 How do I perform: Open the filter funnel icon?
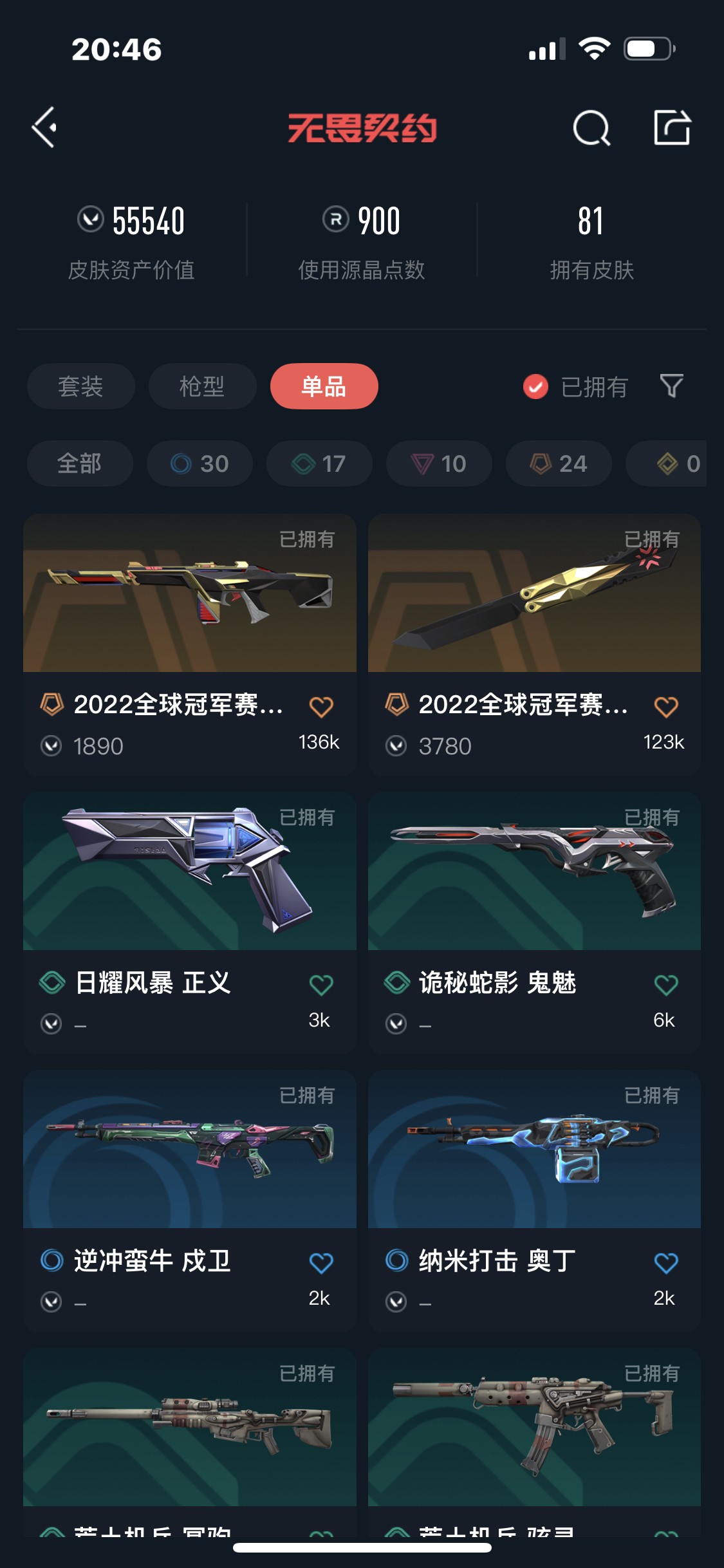(672, 386)
